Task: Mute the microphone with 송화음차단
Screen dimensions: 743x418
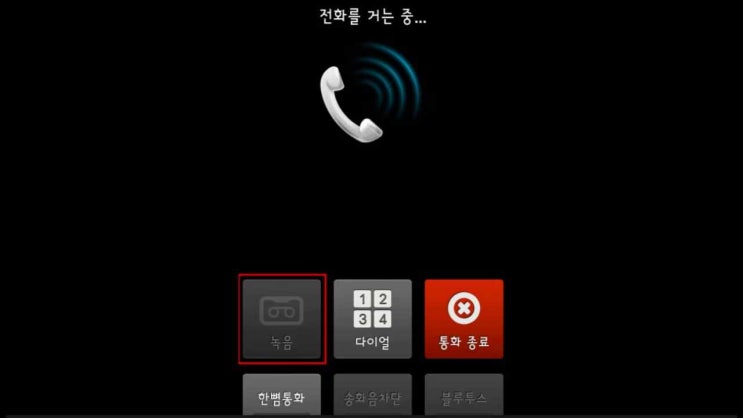Action: click(x=371, y=396)
